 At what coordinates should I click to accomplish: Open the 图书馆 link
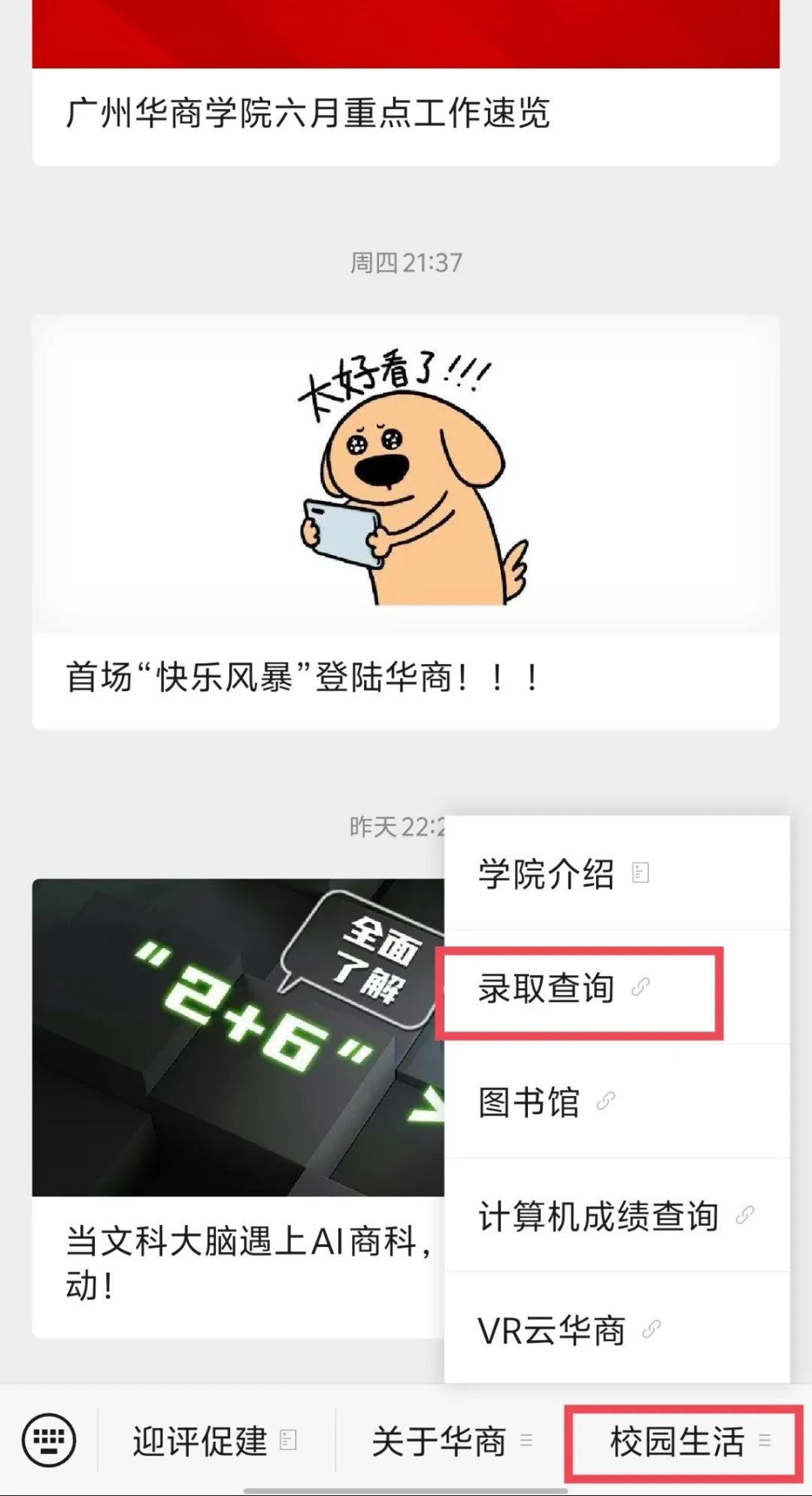click(545, 1102)
